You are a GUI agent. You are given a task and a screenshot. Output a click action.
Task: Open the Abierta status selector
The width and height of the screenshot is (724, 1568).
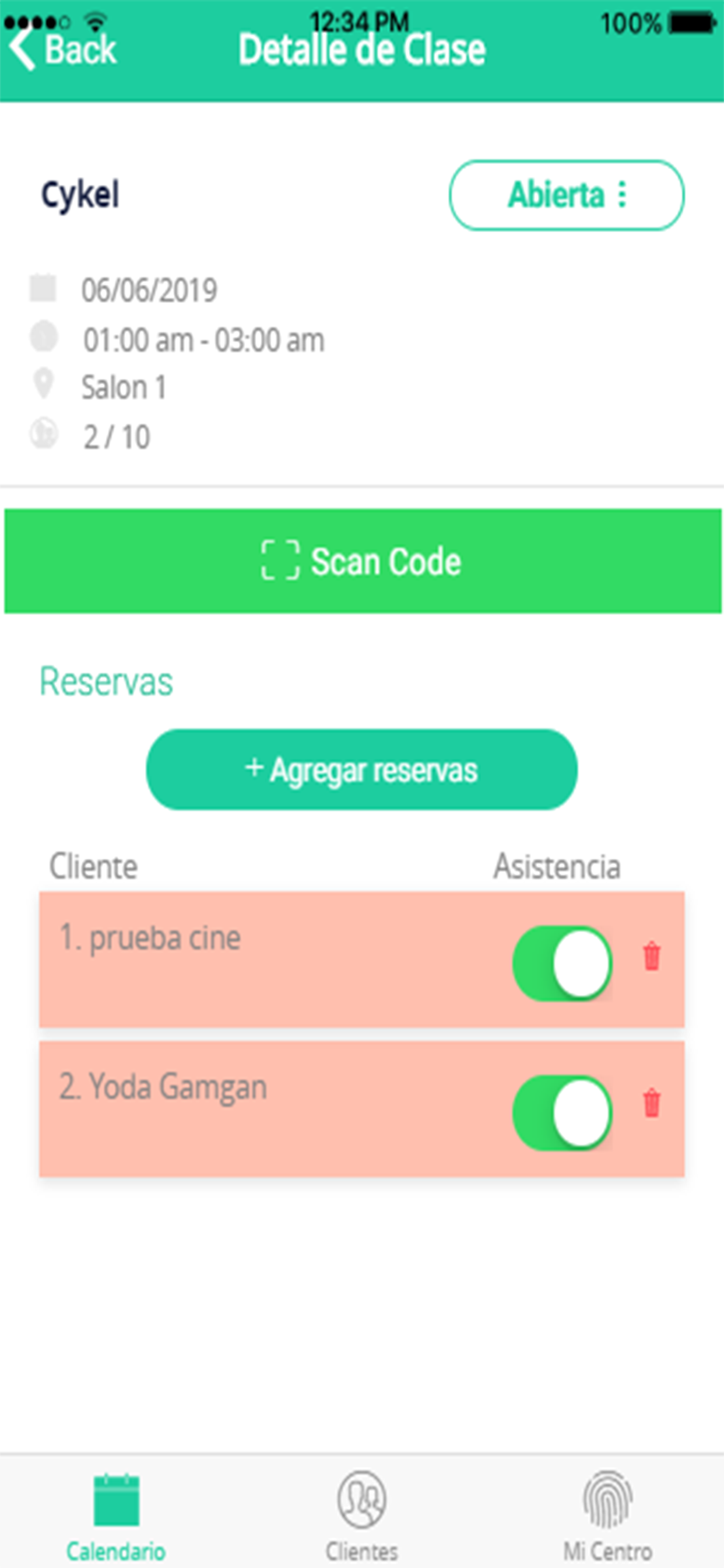click(556, 195)
